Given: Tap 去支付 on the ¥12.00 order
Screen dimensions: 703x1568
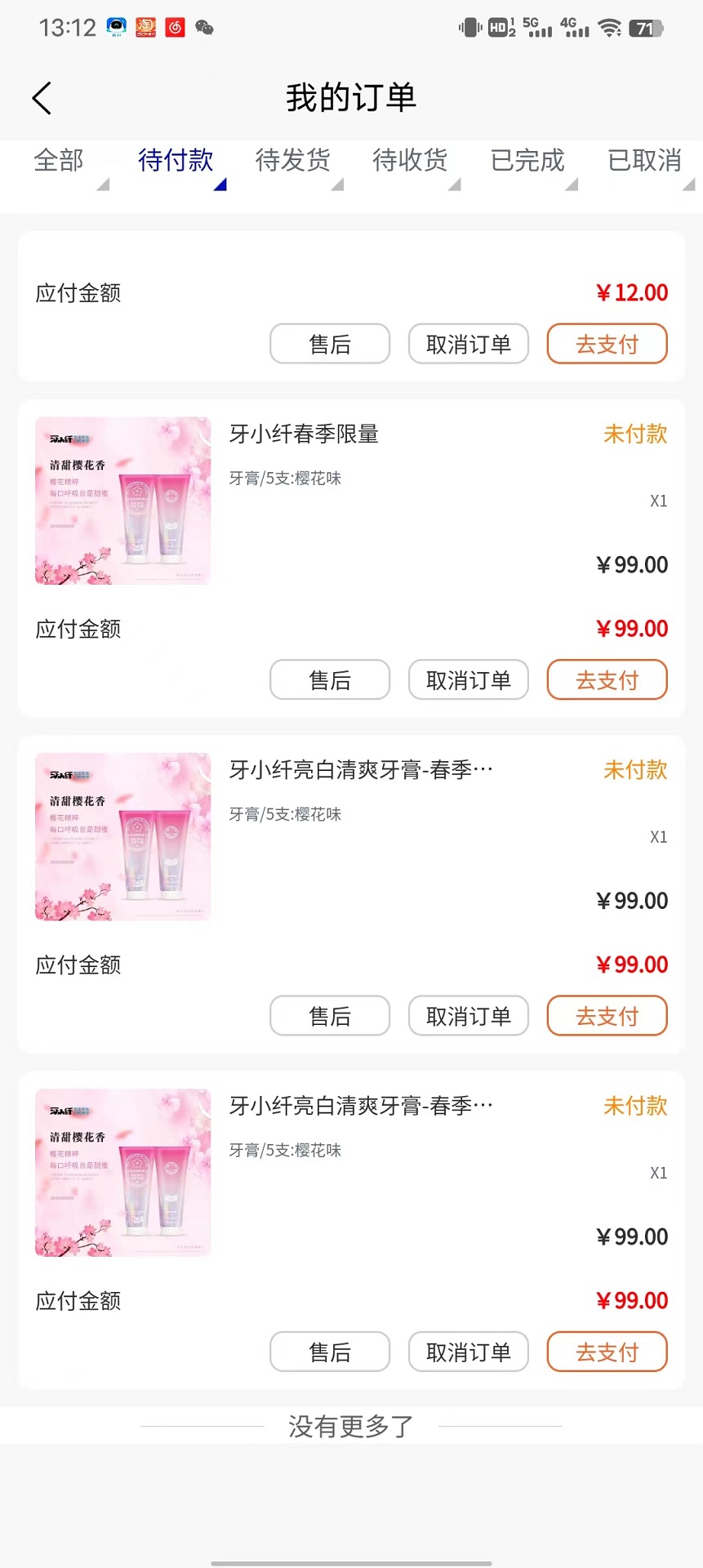Looking at the screenshot, I should click(607, 344).
